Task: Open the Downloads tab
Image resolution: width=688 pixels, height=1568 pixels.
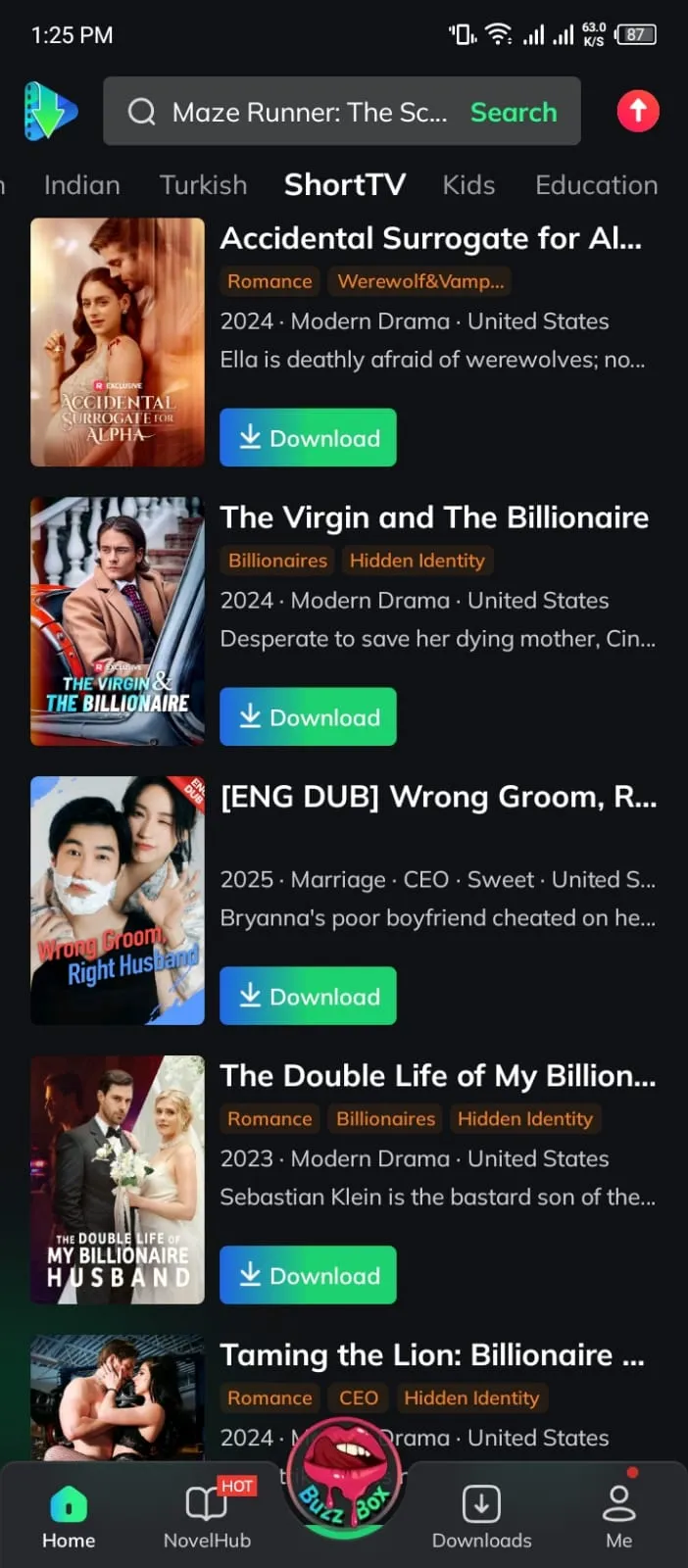Action: (481, 1516)
